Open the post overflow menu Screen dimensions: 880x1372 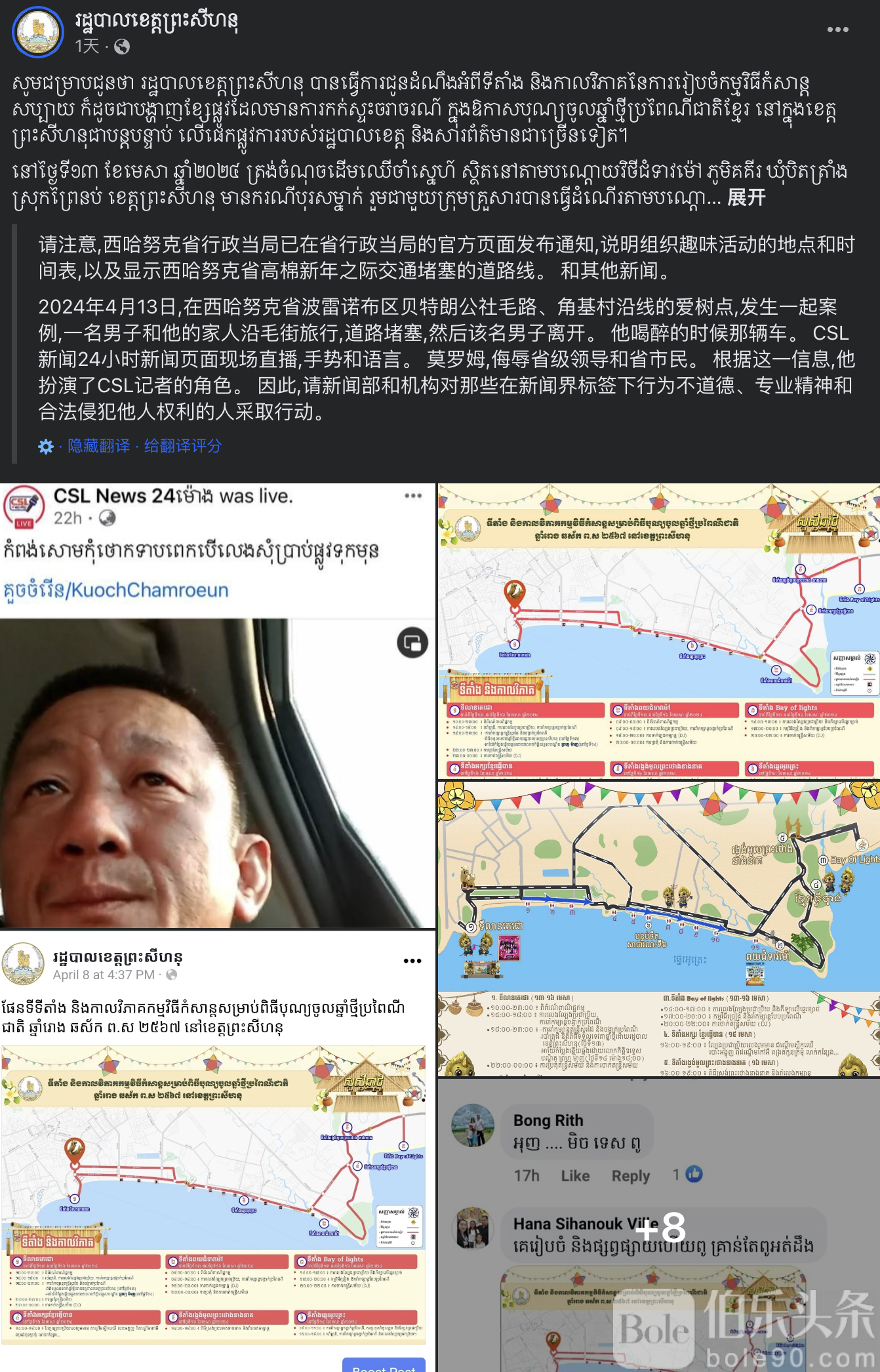837,30
